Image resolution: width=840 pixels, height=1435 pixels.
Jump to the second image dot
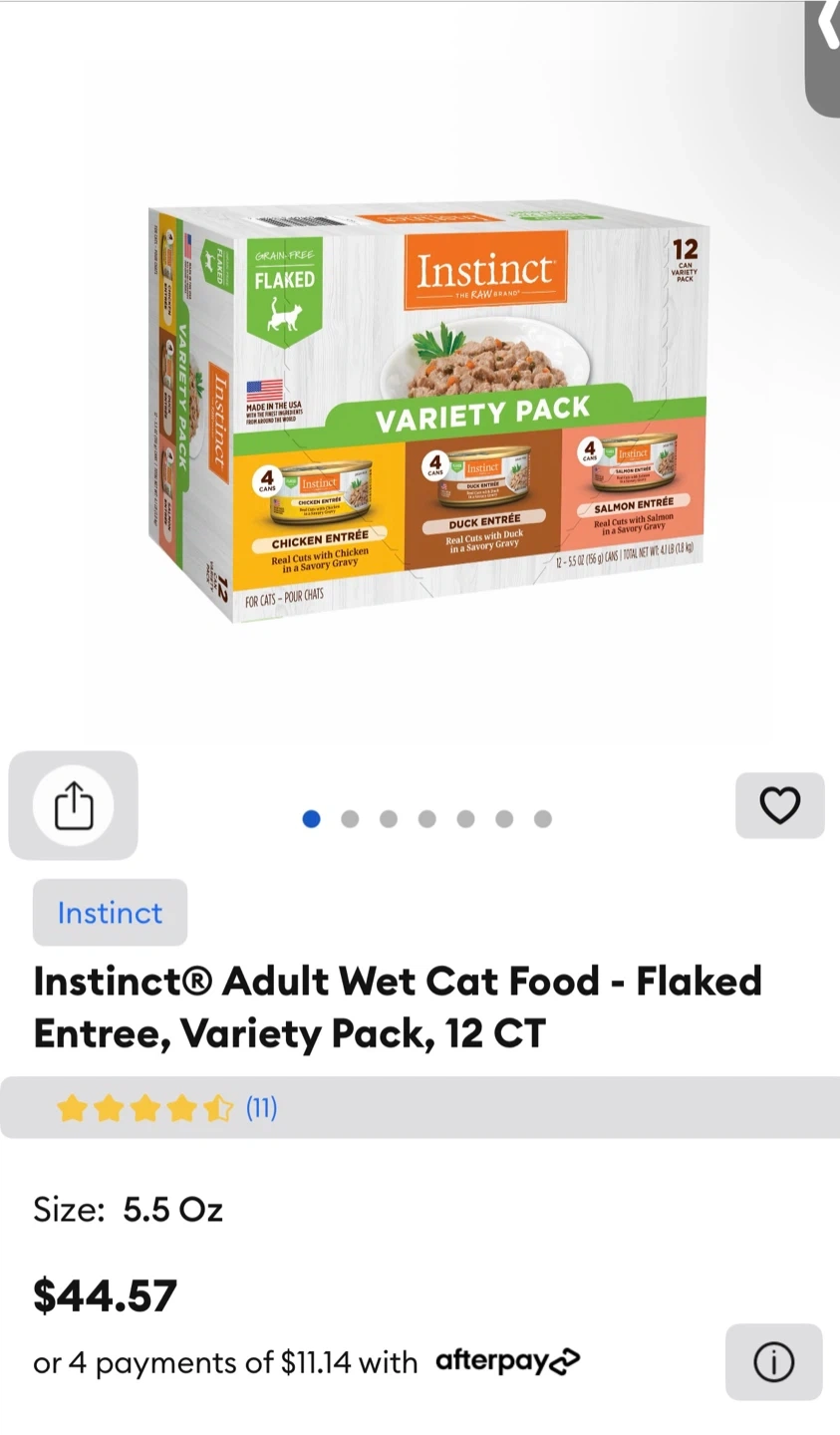[350, 819]
